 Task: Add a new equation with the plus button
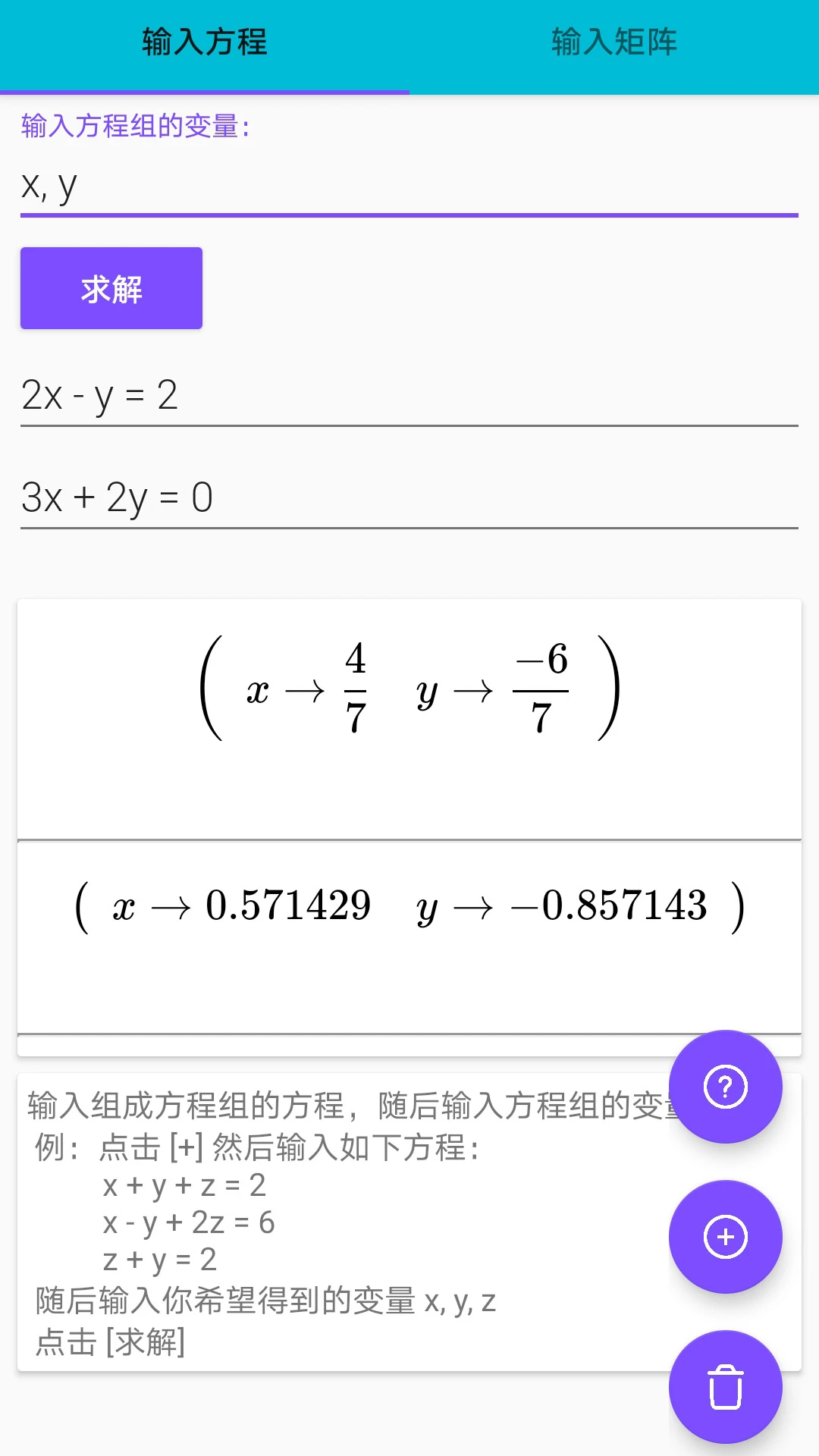(725, 1237)
